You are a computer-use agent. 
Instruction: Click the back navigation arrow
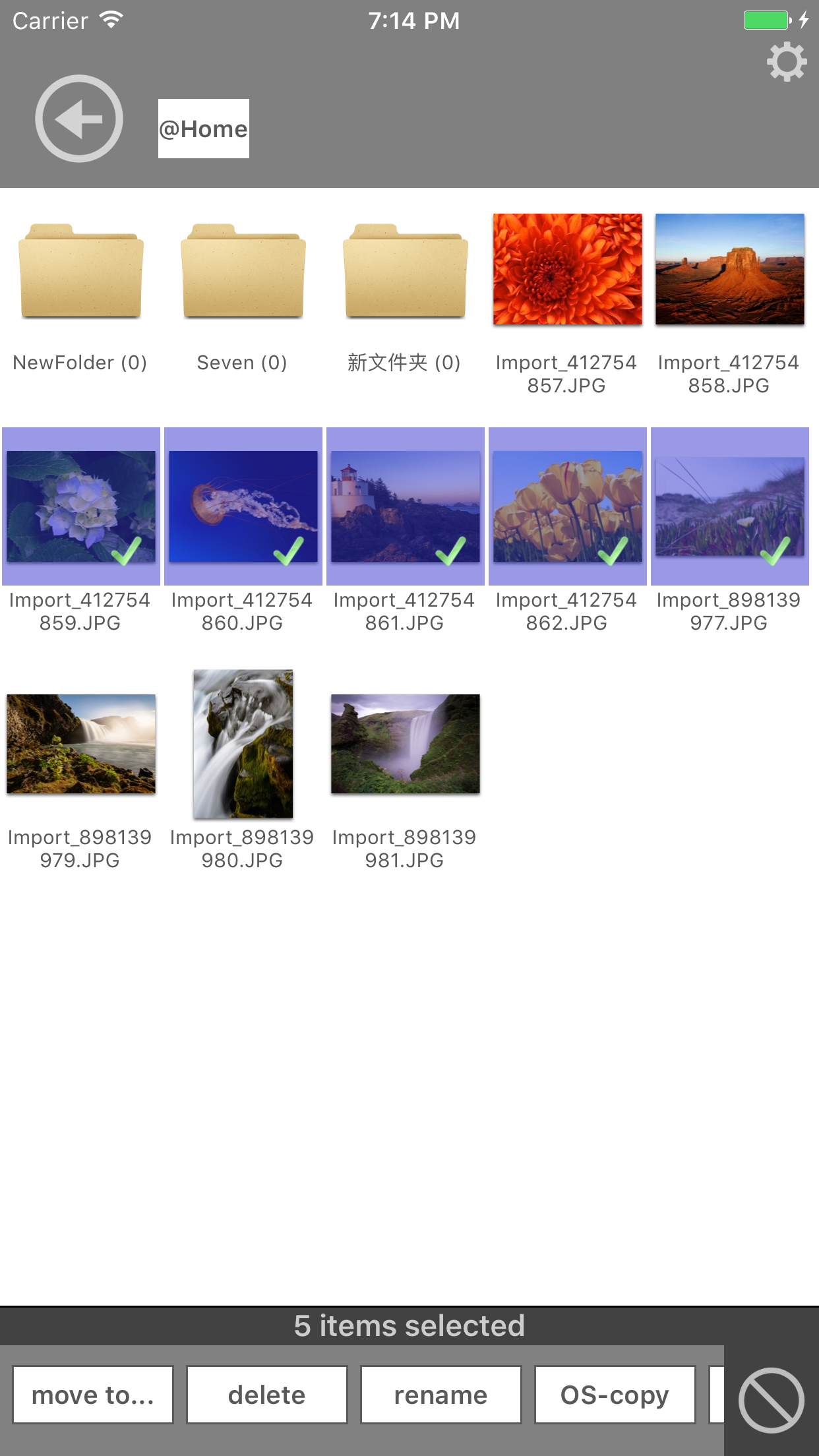78,118
